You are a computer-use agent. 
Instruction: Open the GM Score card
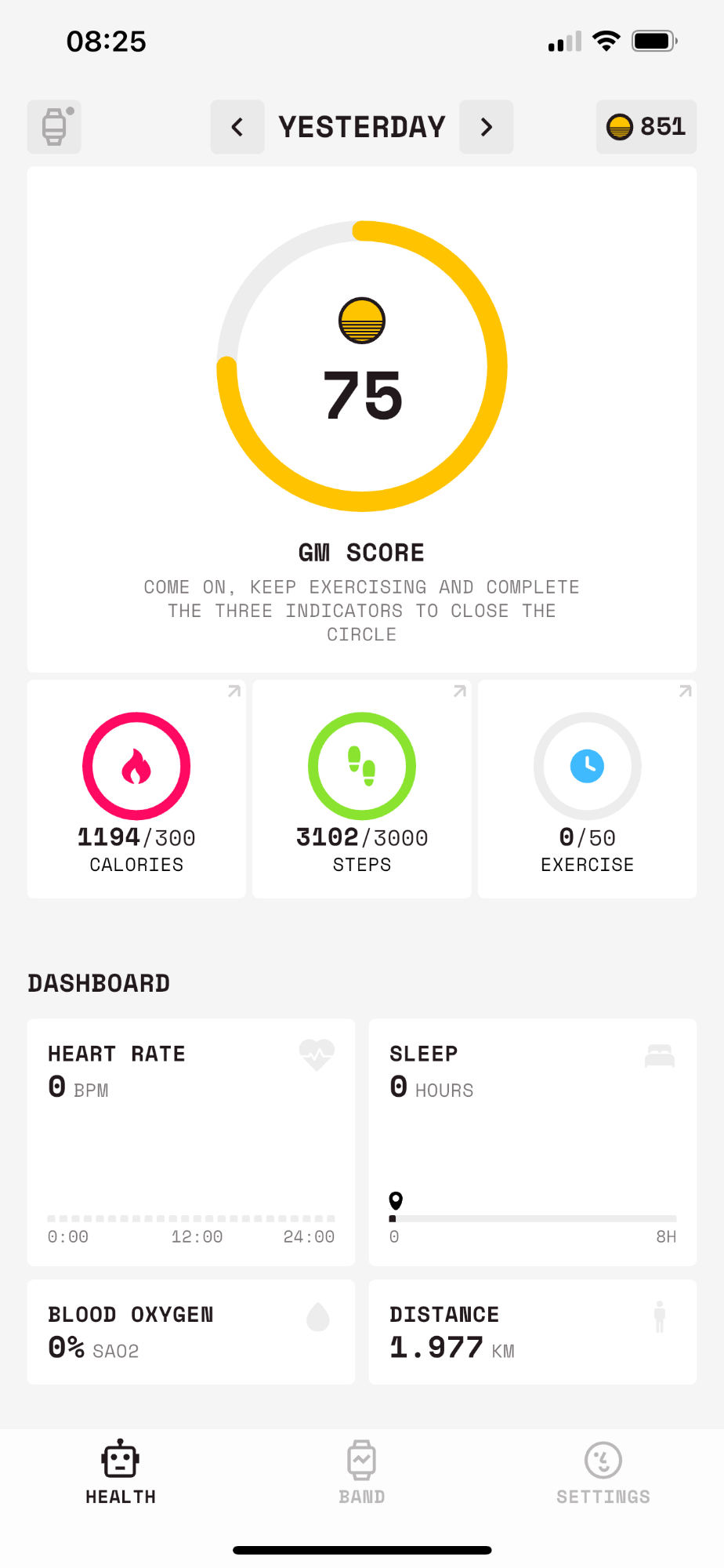[362, 419]
